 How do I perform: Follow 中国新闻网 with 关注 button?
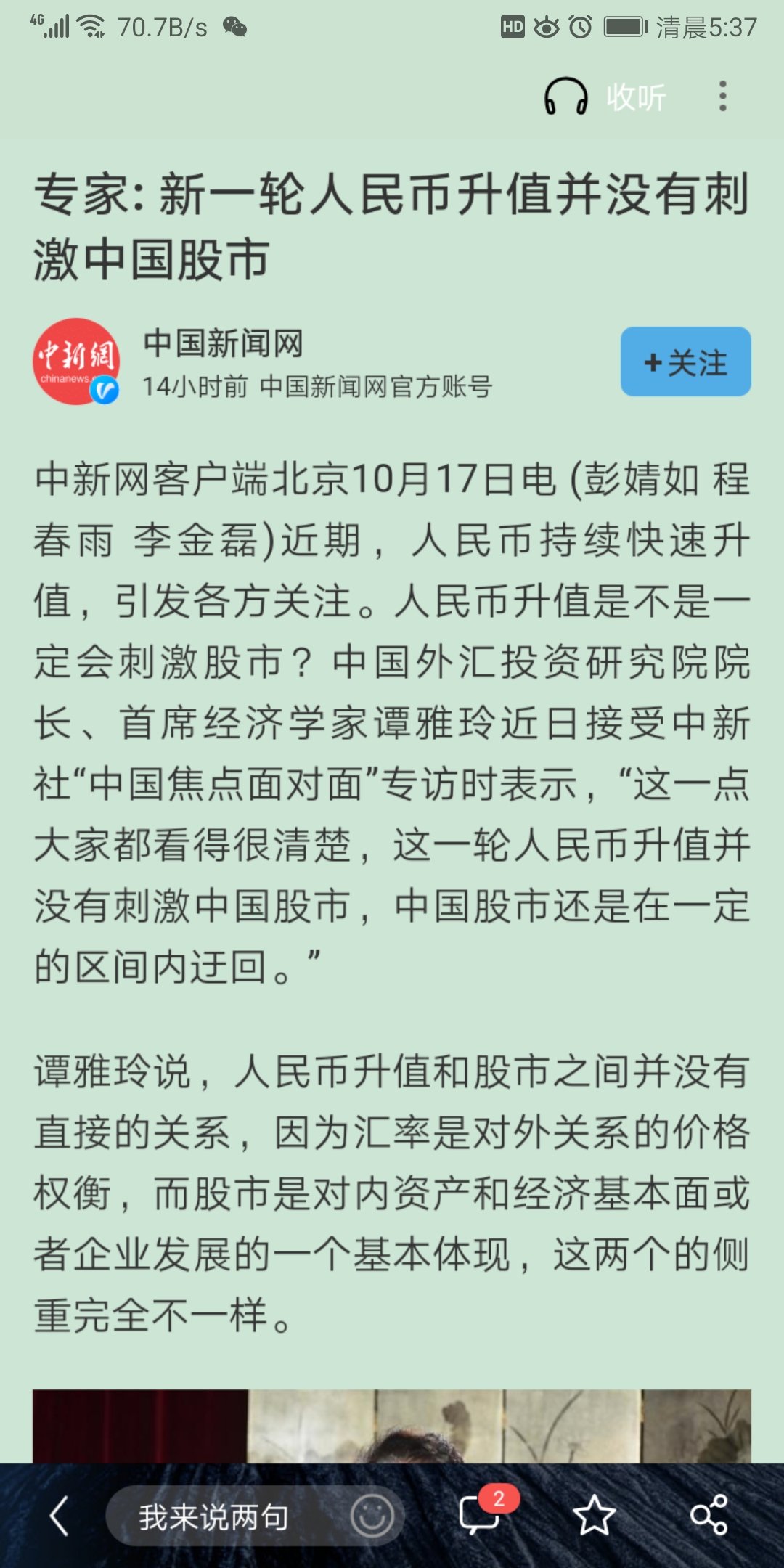click(685, 362)
